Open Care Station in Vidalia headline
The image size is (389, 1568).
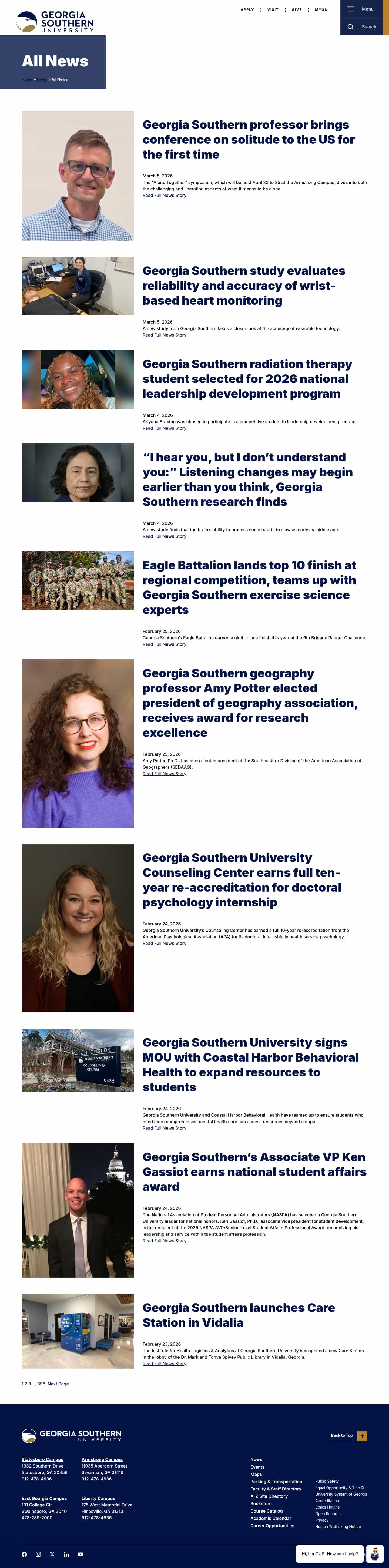coord(239,1315)
